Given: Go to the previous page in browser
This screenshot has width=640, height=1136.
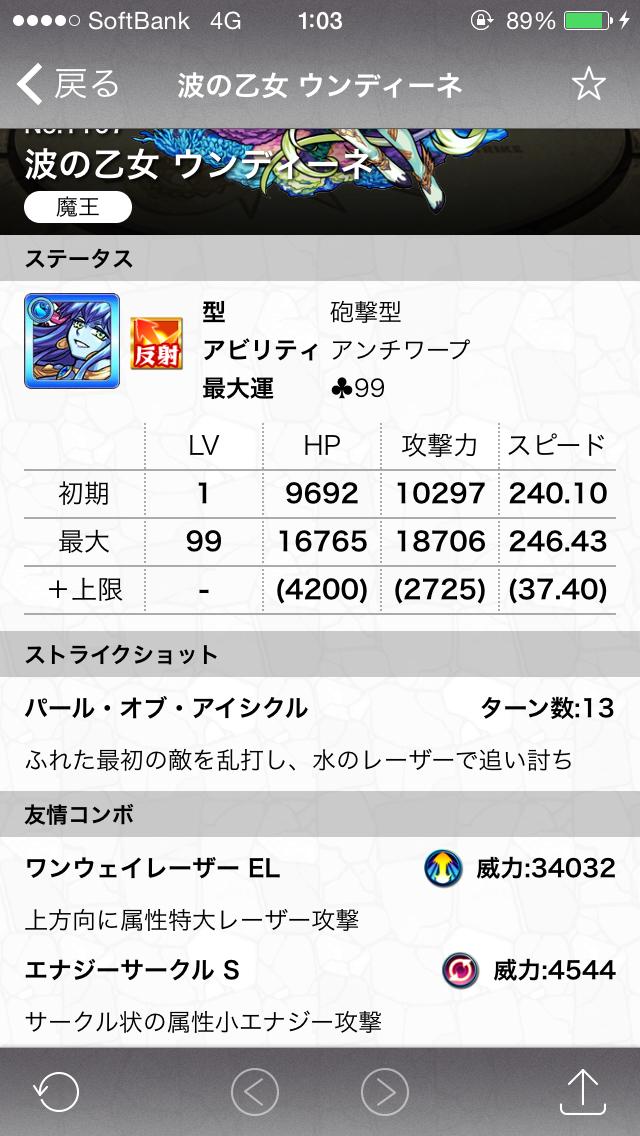Looking at the screenshot, I should pyautogui.click(x=254, y=1092).
